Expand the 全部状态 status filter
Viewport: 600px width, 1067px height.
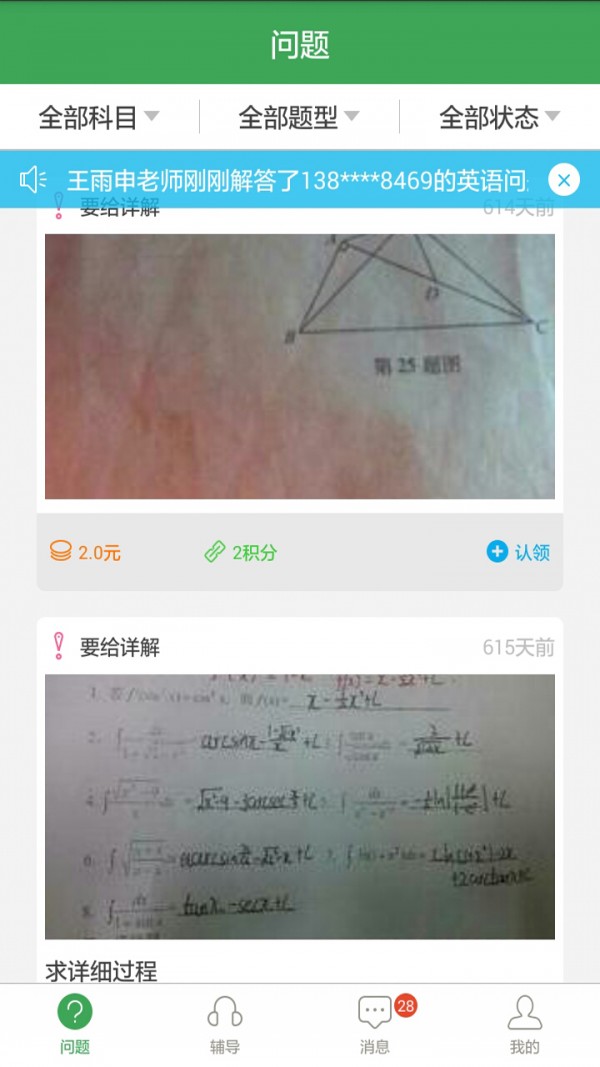coord(499,118)
